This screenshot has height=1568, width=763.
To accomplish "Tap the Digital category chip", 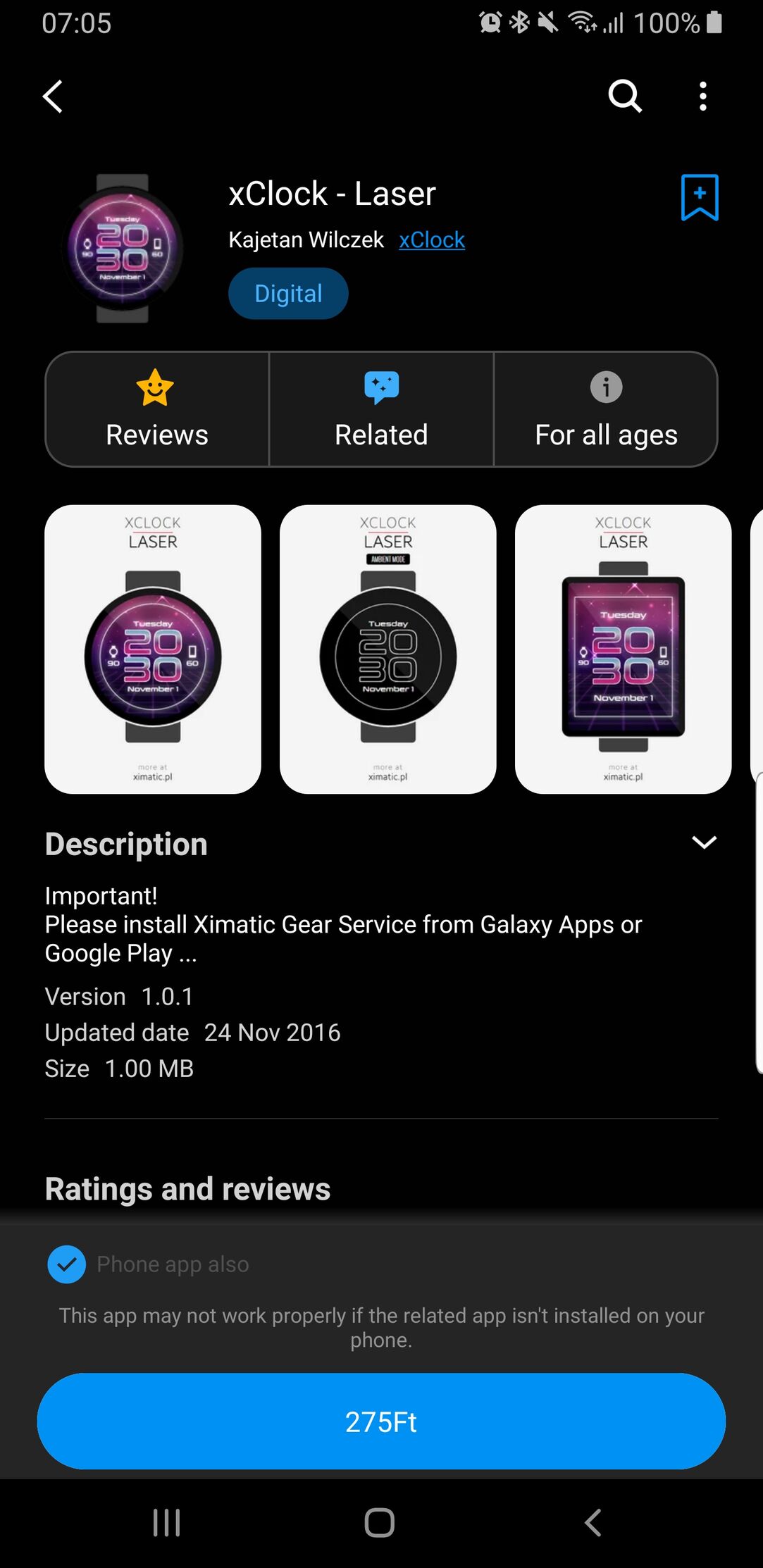I will [288, 294].
